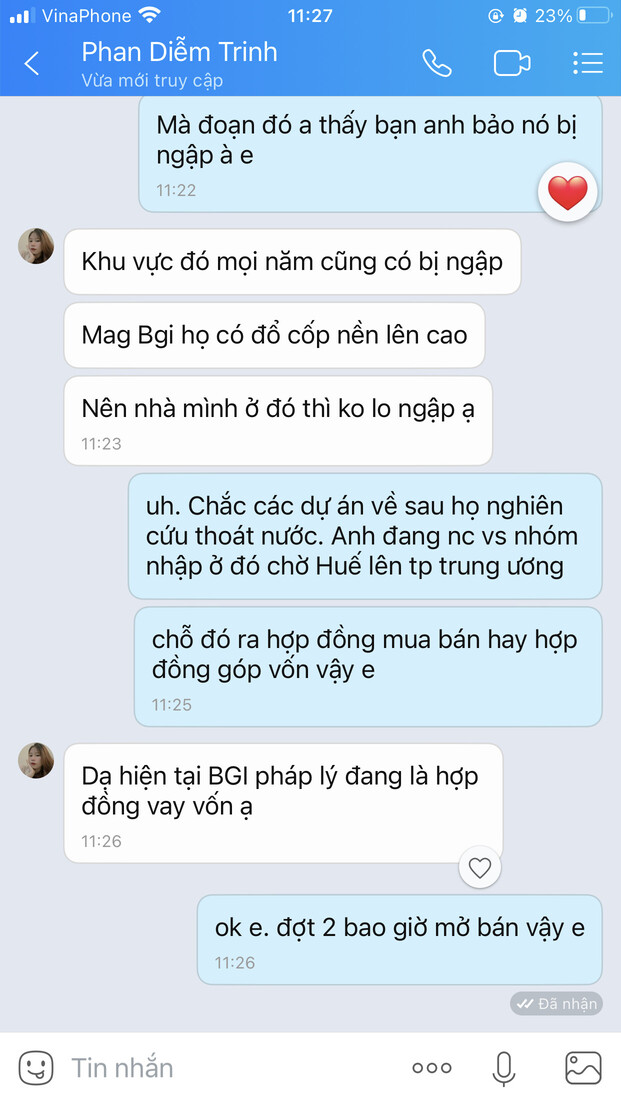Go back to the chat list
Screen dimensions: 621x1104
(32, 64)
